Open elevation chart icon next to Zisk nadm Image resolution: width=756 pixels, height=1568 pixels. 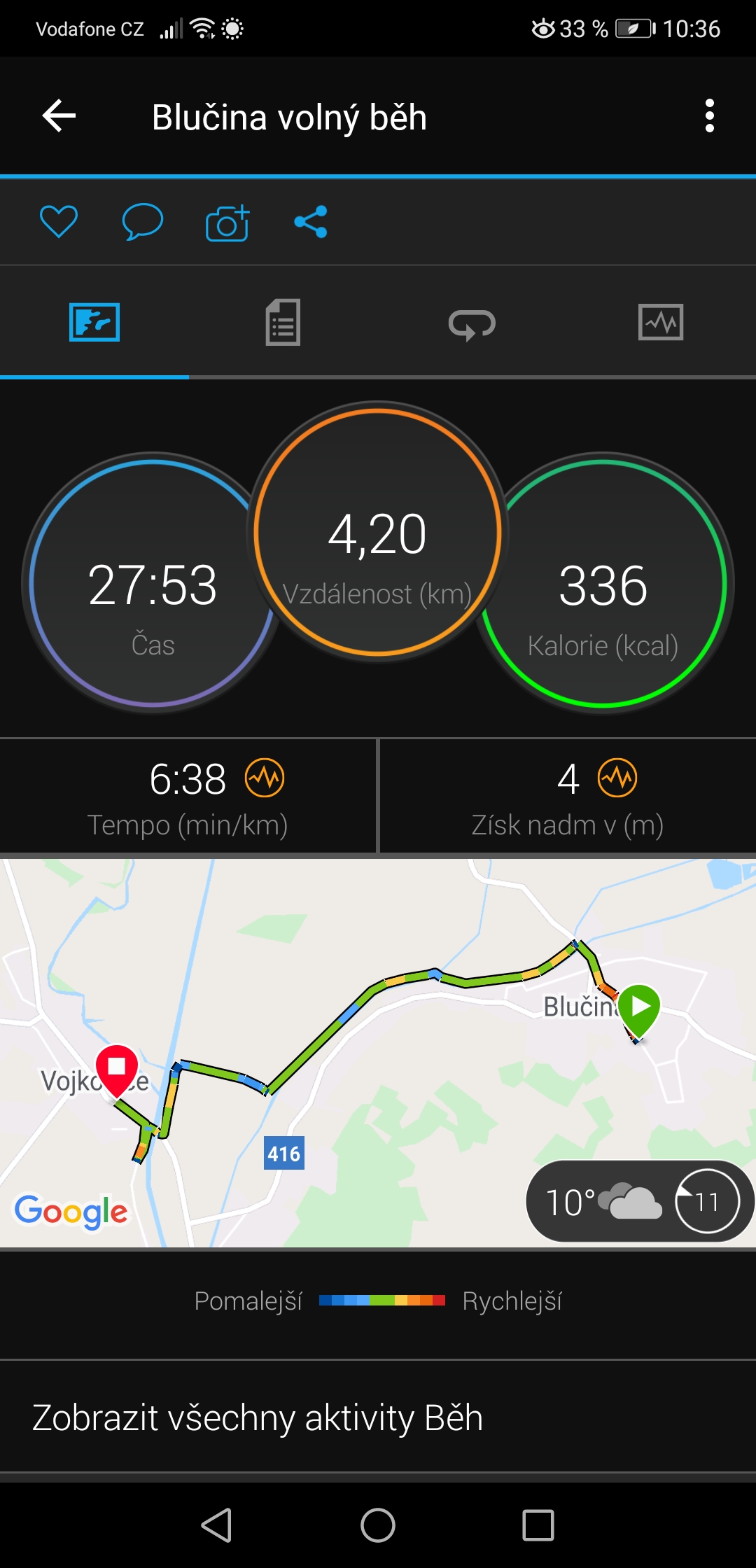(x=617, y=778)
